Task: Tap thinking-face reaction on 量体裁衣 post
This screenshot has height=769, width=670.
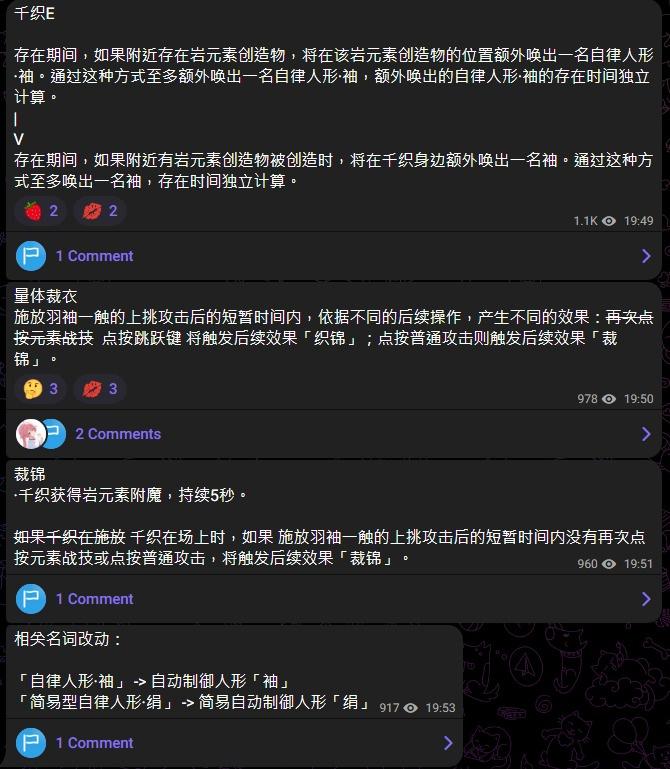Action: tap(41, 389)
